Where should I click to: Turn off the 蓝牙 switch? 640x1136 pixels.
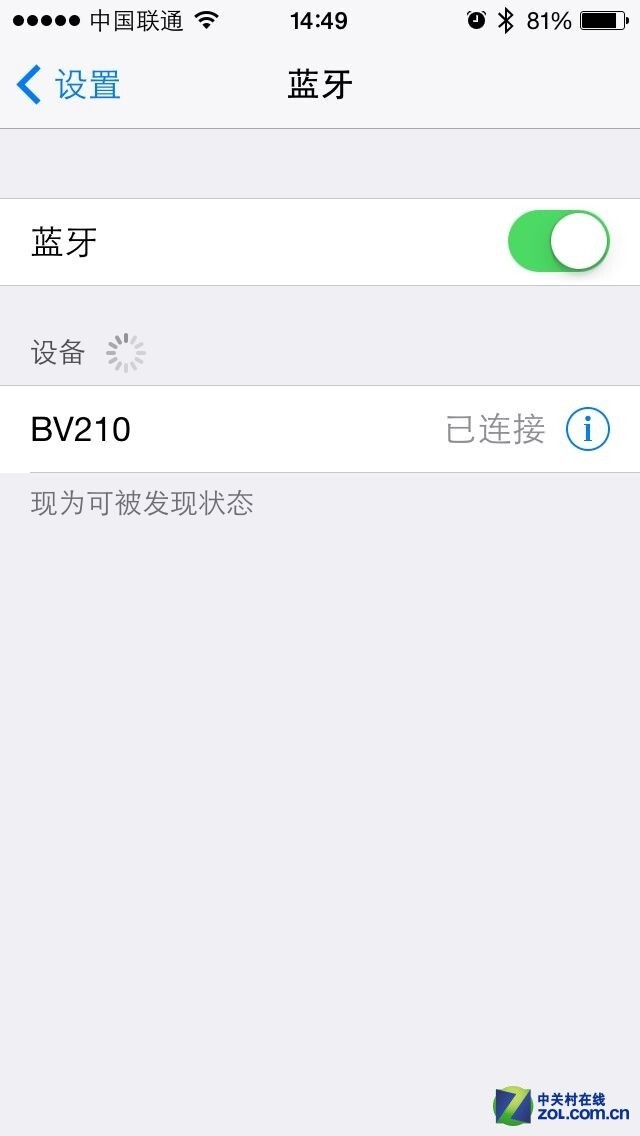(558, 241)
